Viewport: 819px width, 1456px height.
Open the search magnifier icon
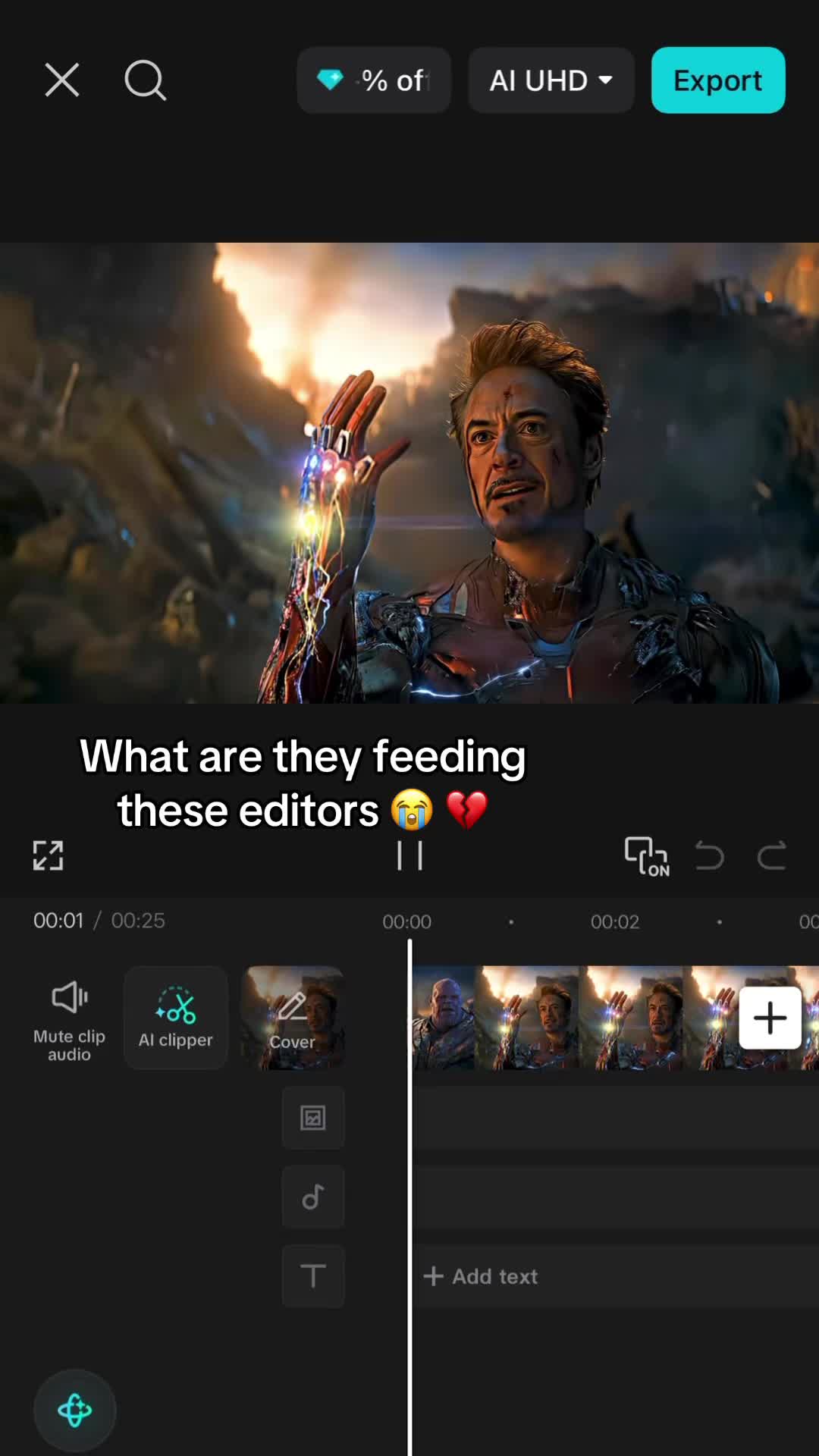point(145,80)
